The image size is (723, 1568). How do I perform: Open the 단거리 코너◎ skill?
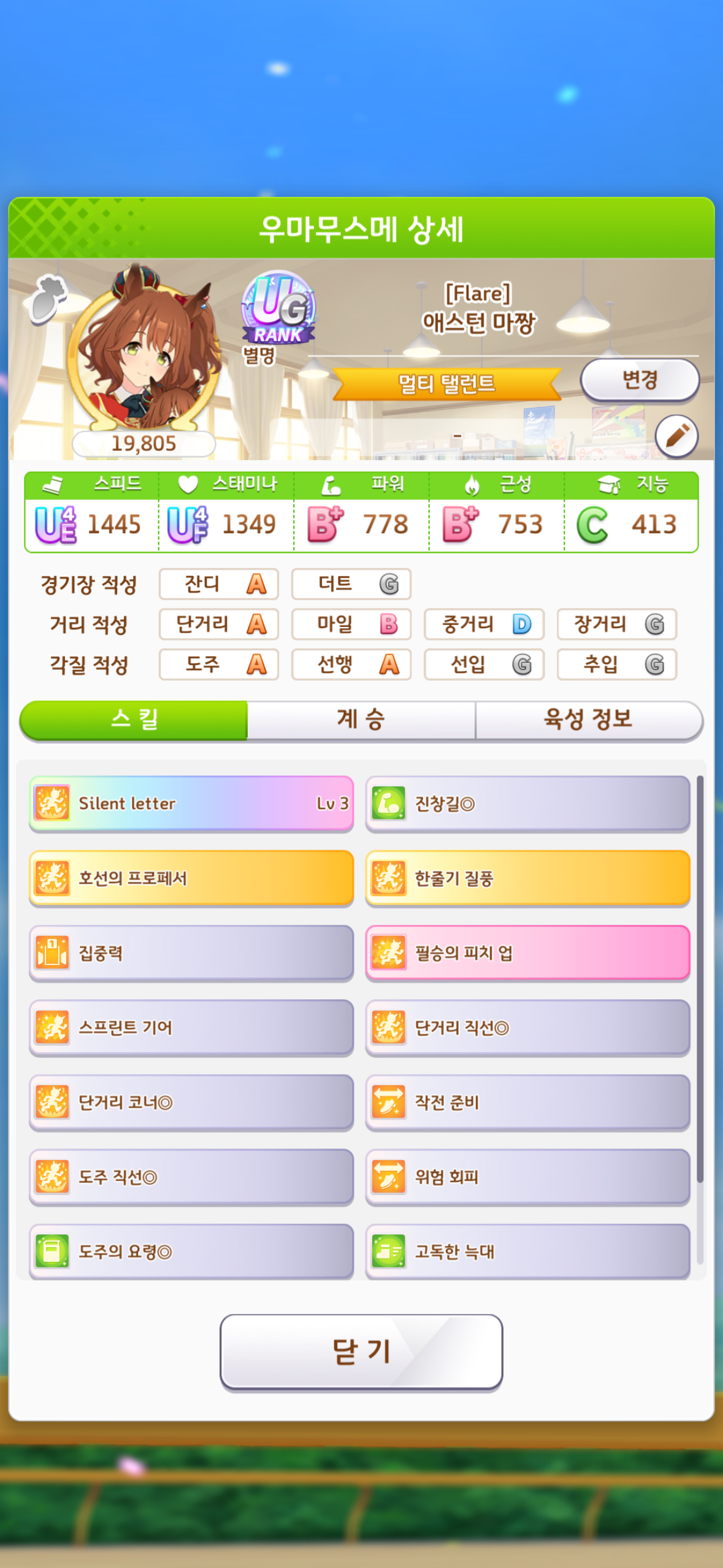click(x=191, y=1103)
